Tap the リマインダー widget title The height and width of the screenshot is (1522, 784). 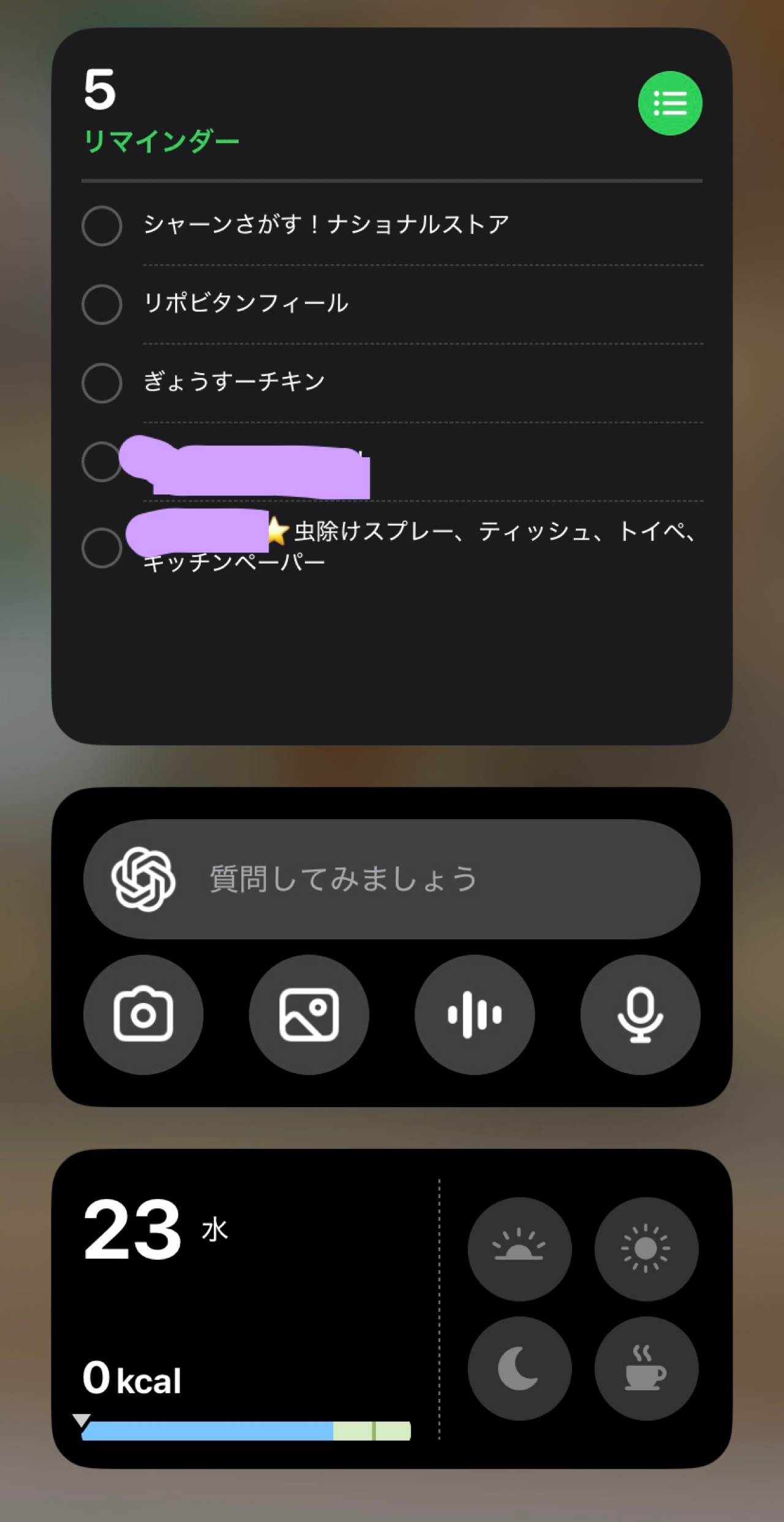(161, 141)
